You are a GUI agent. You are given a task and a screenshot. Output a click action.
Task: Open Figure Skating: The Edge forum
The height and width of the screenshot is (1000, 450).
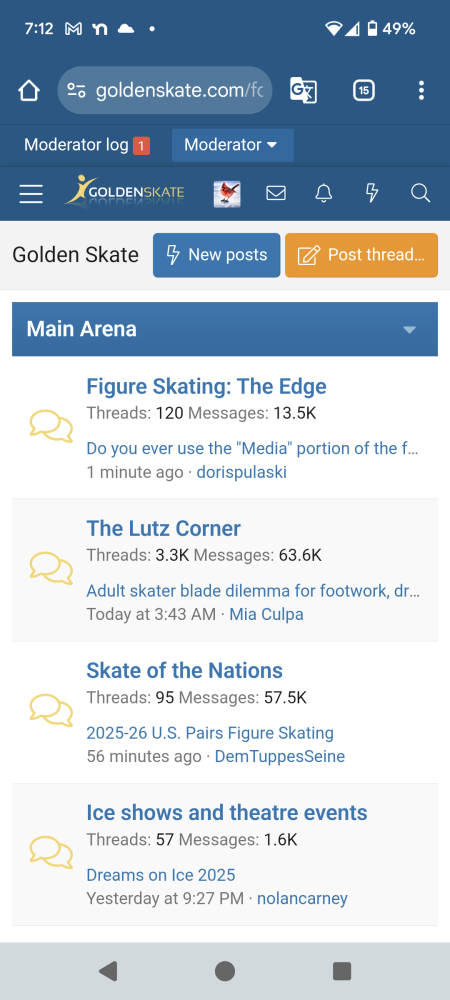pos(207,386)
